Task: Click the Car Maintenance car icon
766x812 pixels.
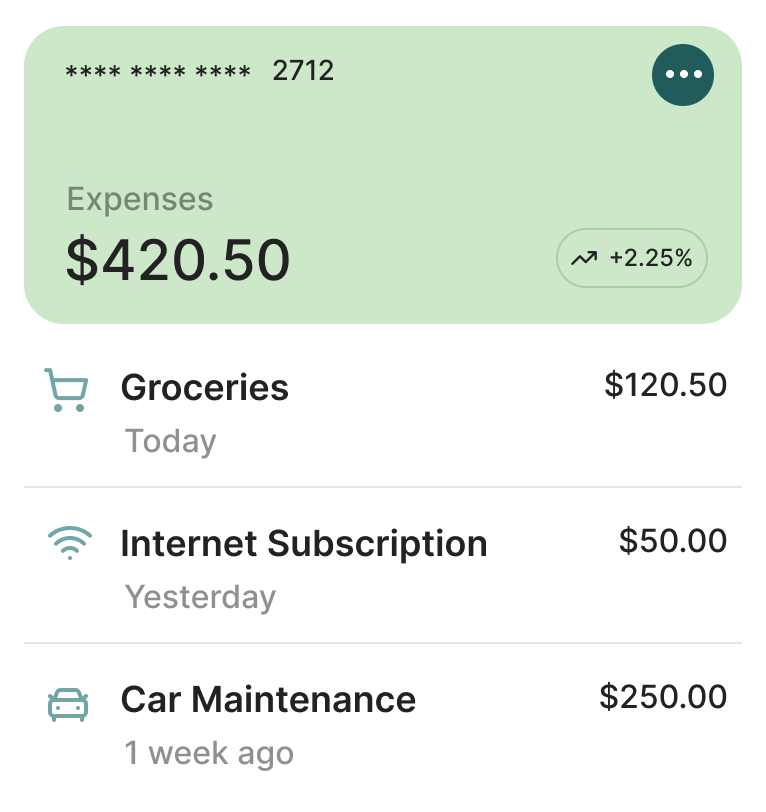Action: coord(69,702)
